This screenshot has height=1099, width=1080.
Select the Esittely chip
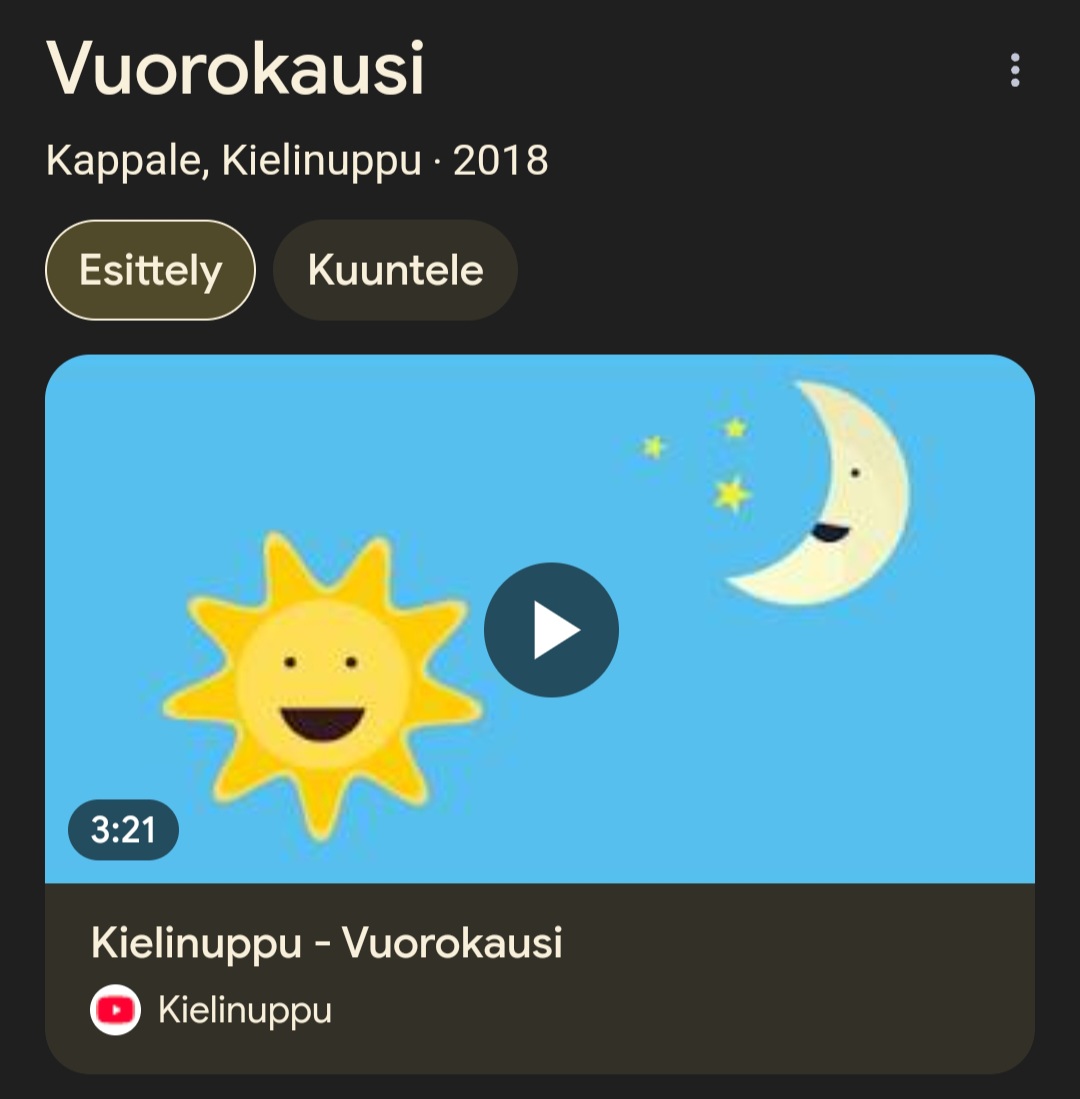coord(150,270)
